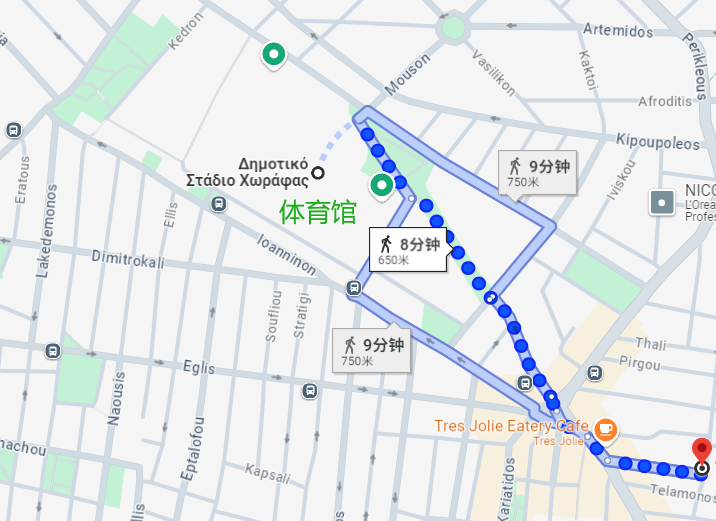Open the Δημοτικό Στάδιο Χωράφας starting point
Image resolution: width=716 pixels, height=521 pixels.
click(x=319, y=172)
